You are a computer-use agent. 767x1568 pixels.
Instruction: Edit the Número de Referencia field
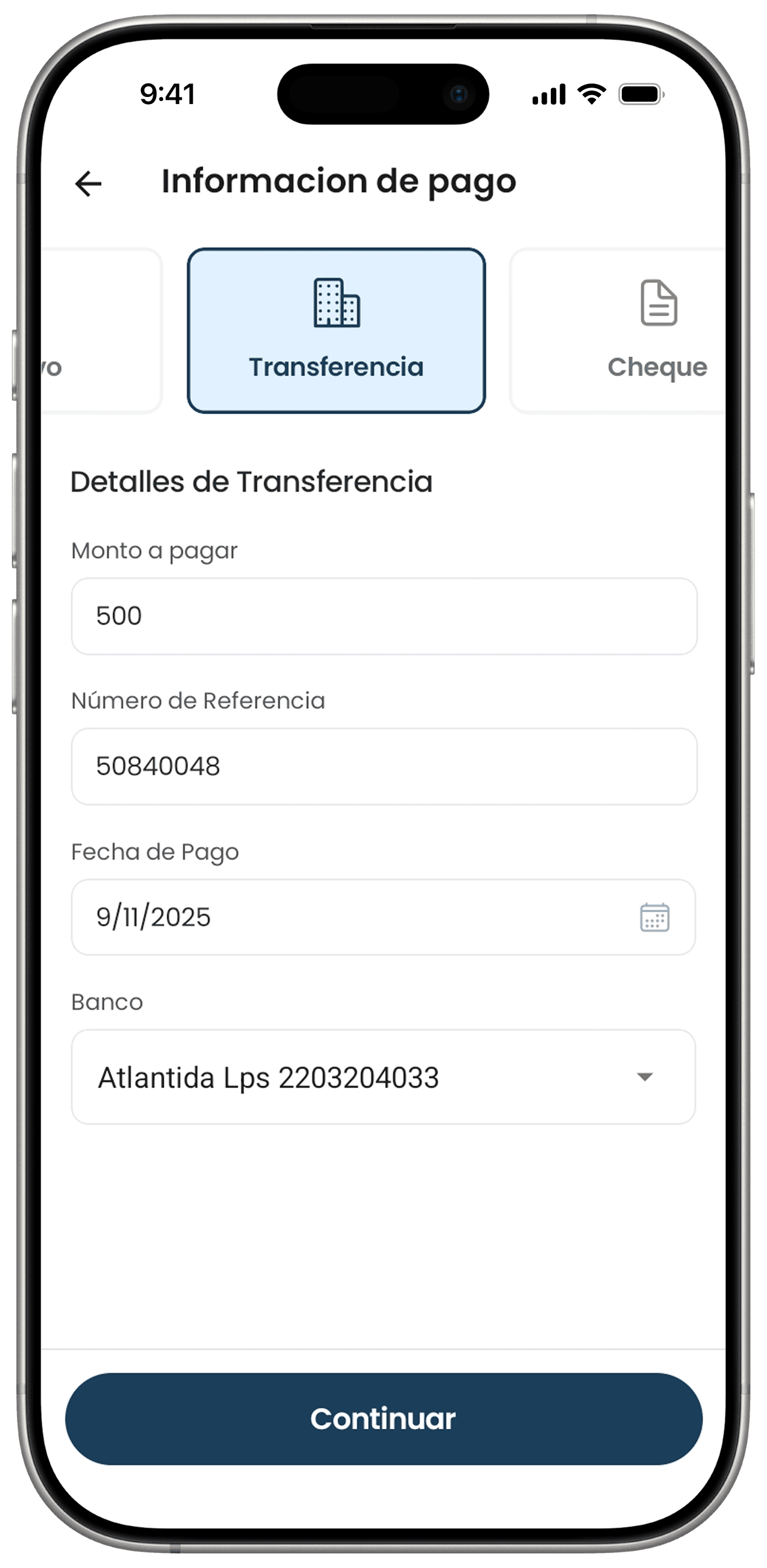(x=383, y=766)
